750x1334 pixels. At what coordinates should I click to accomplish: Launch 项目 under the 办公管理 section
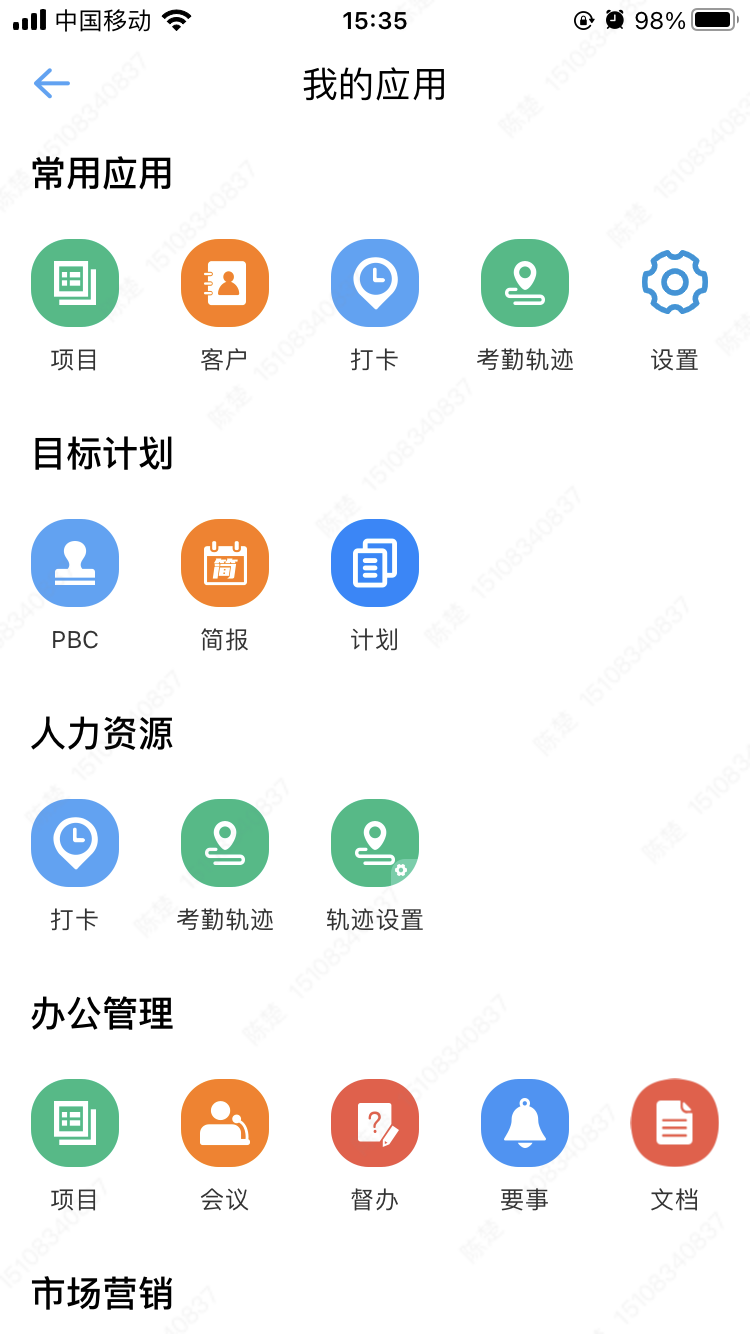point(75,1123)
